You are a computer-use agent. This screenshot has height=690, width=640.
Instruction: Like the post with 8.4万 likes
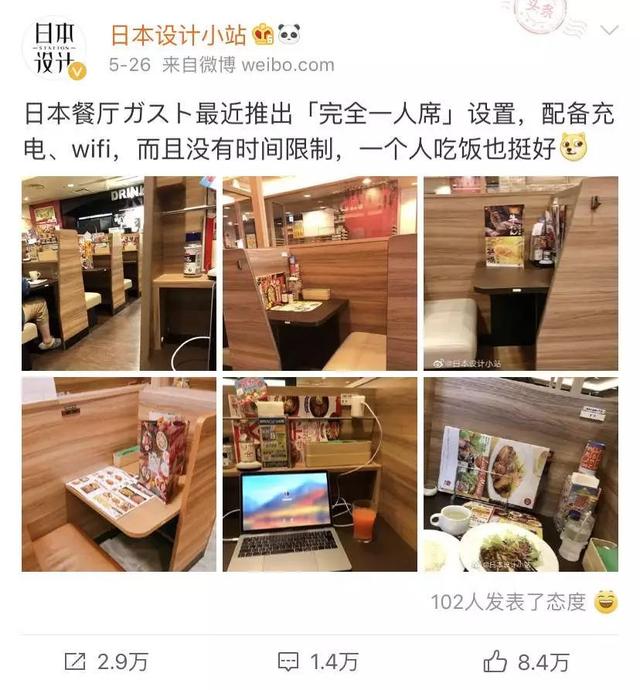[x=526, y=661]
